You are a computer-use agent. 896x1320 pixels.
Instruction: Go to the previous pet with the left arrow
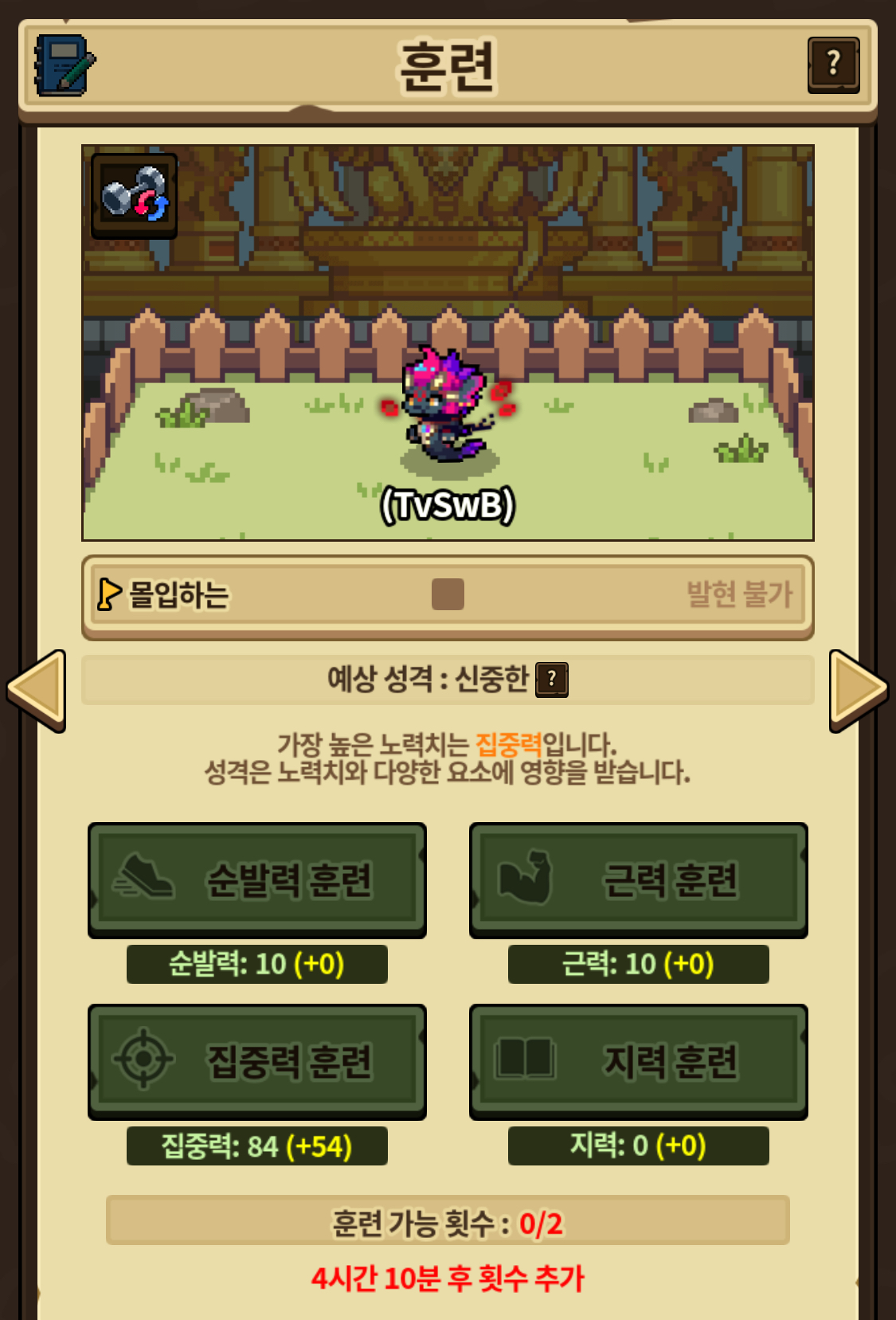[x=37, y=690]
